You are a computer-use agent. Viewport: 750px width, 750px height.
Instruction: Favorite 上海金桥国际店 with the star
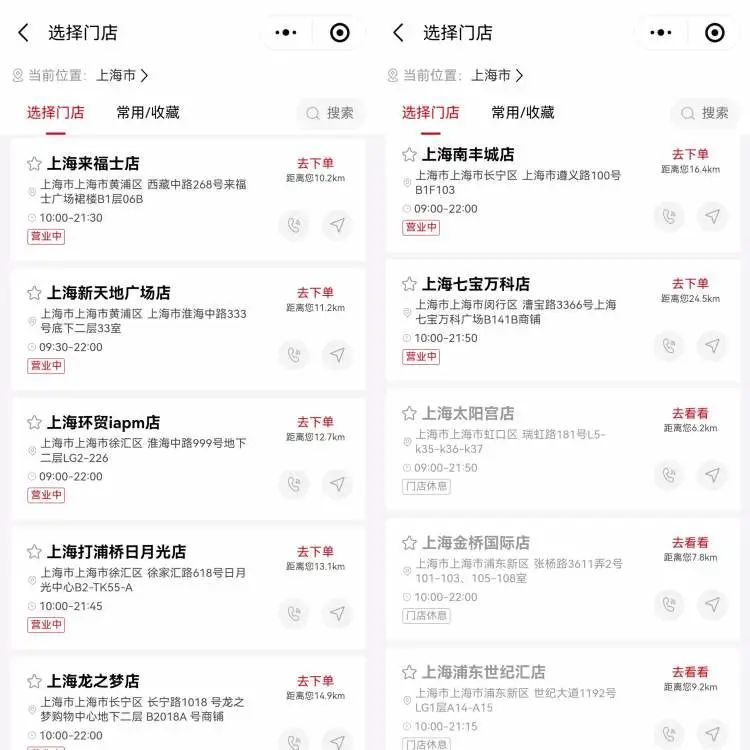409,543
